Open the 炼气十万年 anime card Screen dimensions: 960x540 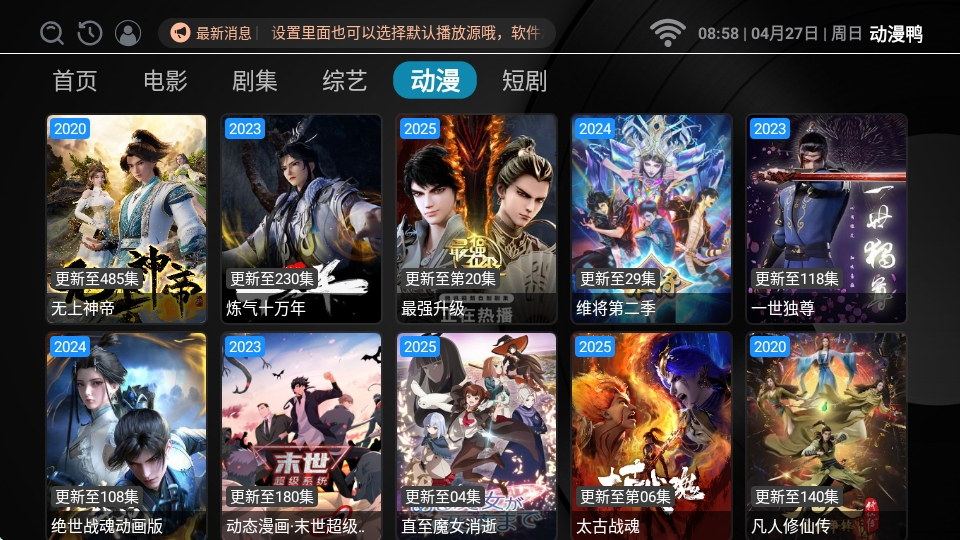click(302, 218)
